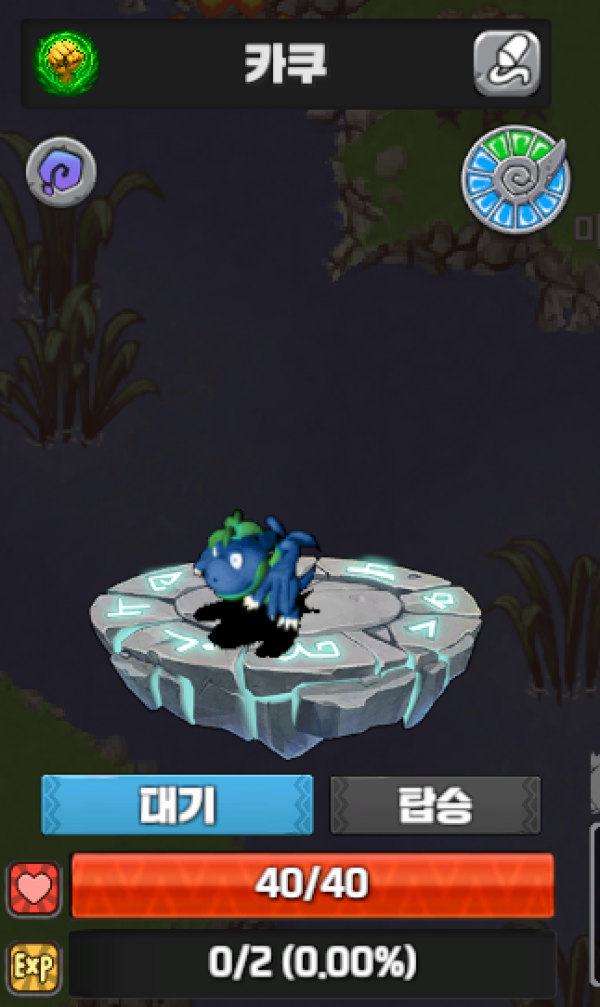Select the 대기 button

point(177,805)
